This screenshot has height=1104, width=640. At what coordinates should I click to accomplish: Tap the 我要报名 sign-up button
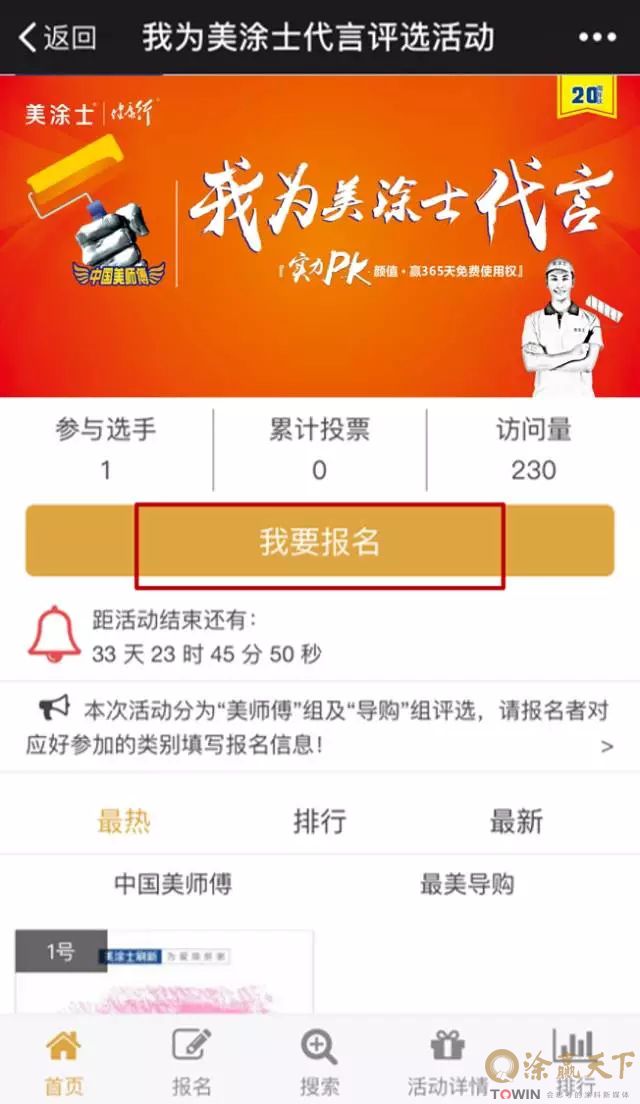(320, 541)
